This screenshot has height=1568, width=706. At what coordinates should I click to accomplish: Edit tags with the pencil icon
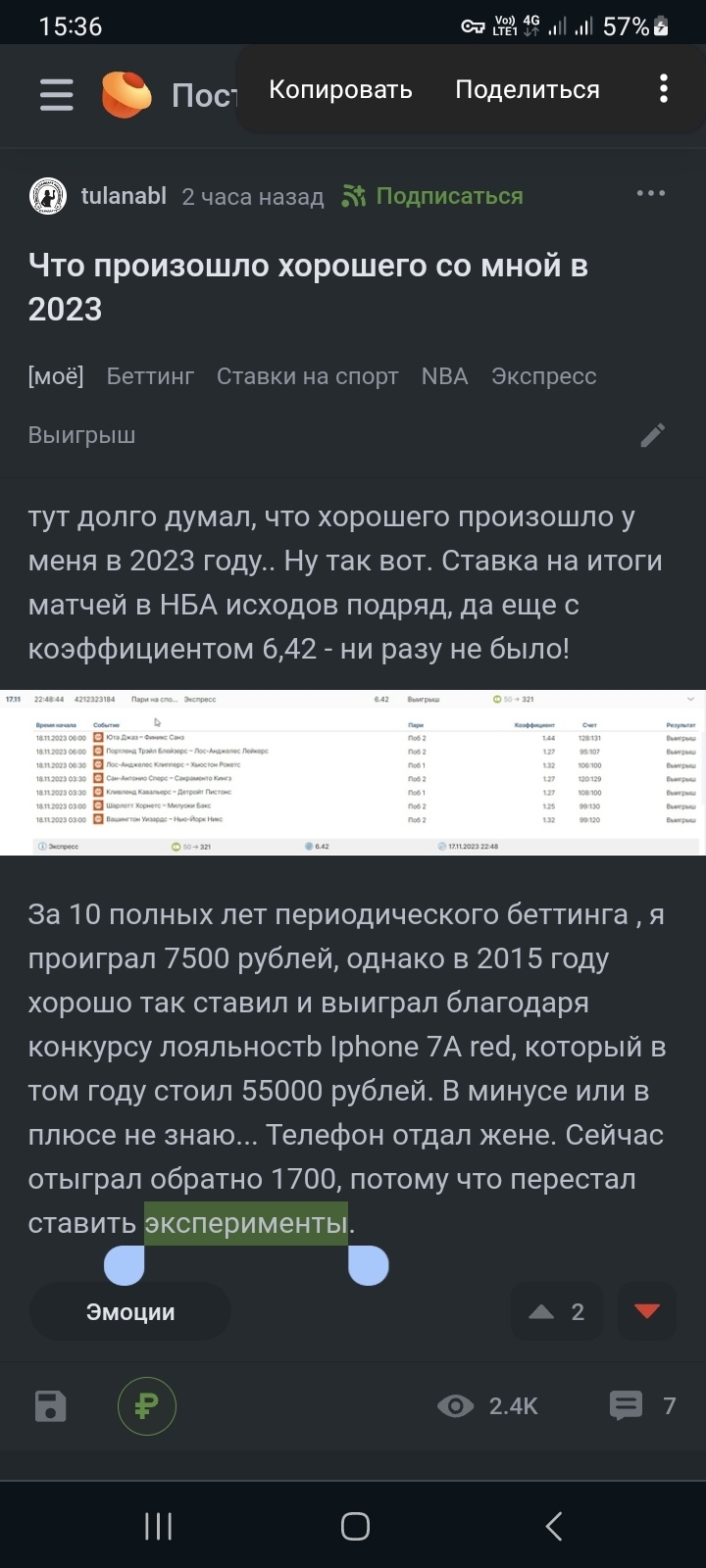tap(653, 435)
